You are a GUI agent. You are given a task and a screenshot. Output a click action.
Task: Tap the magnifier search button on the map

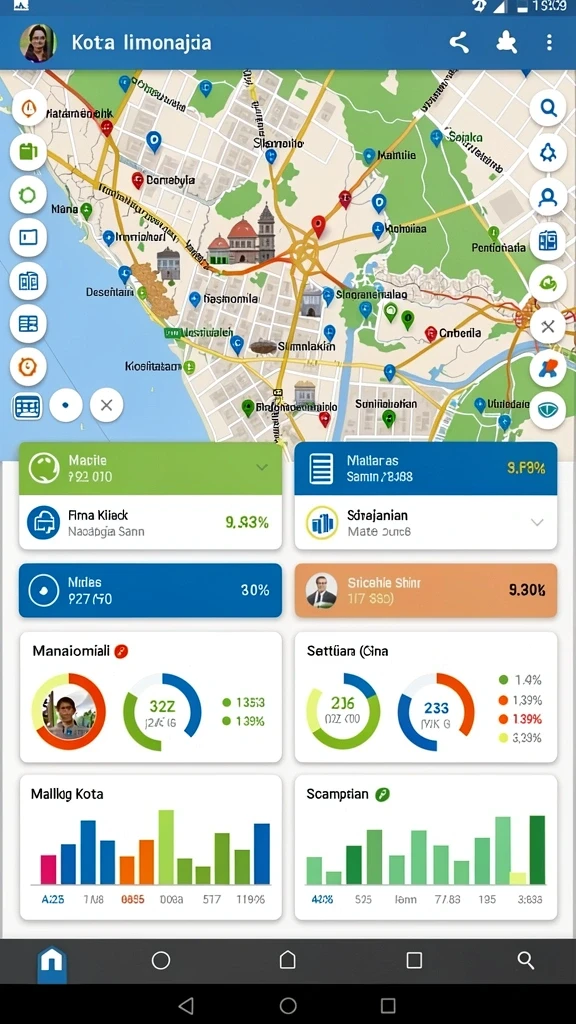coord(548,107)
